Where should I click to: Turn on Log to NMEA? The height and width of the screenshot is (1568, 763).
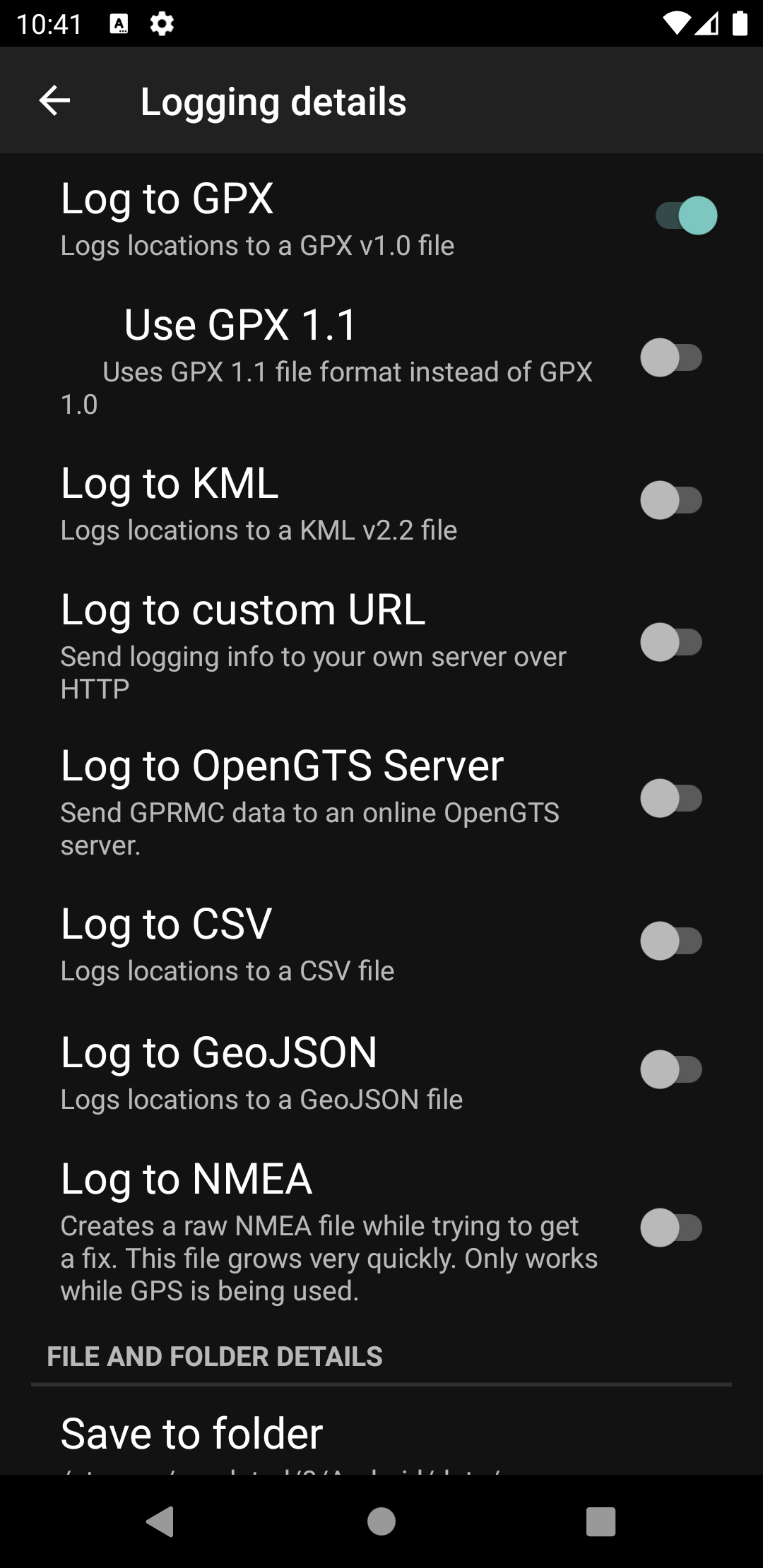pyautogui.click(x=671, y=1228)
